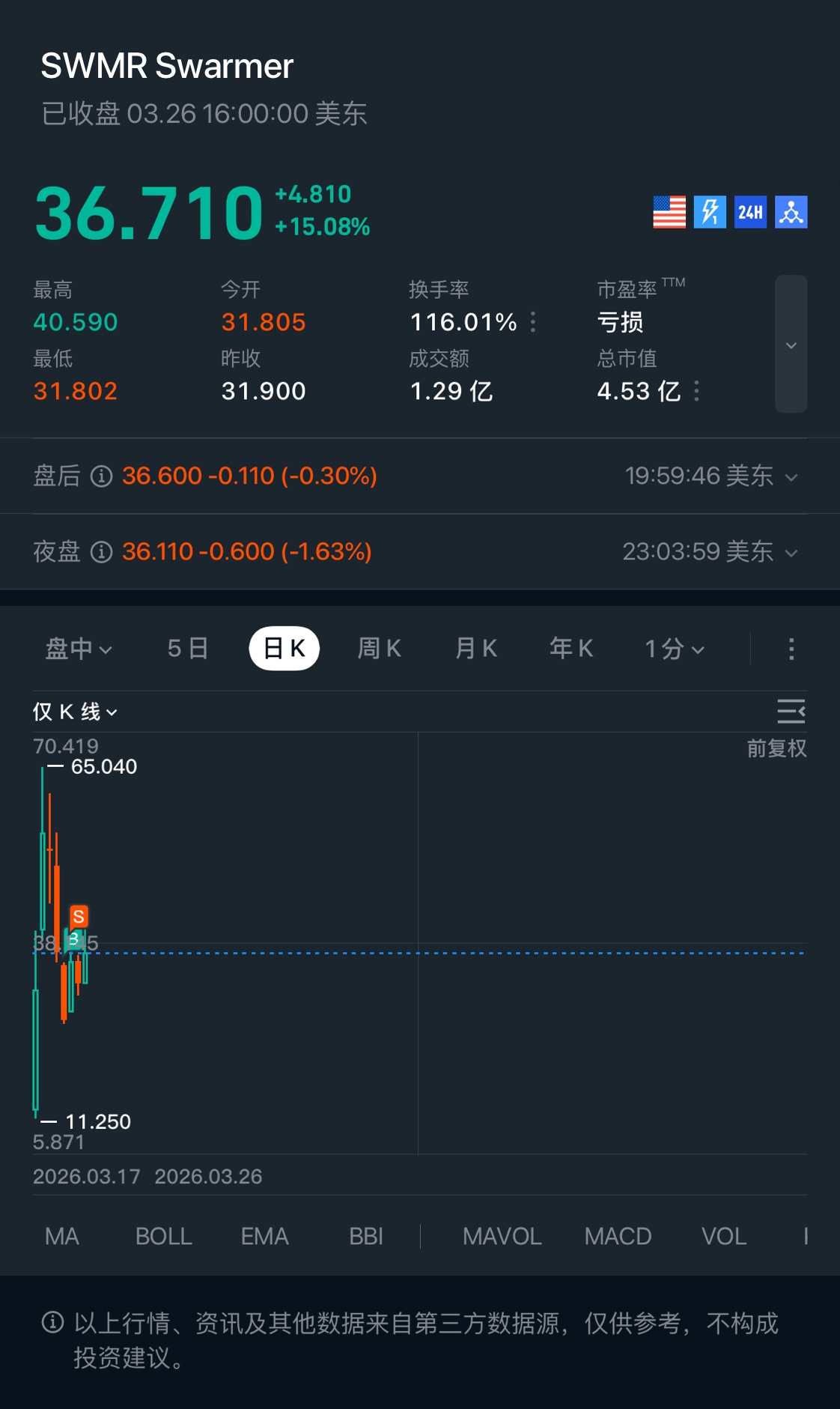
Task: Open the chart options three-dot menu
Action: coord(791,649)
